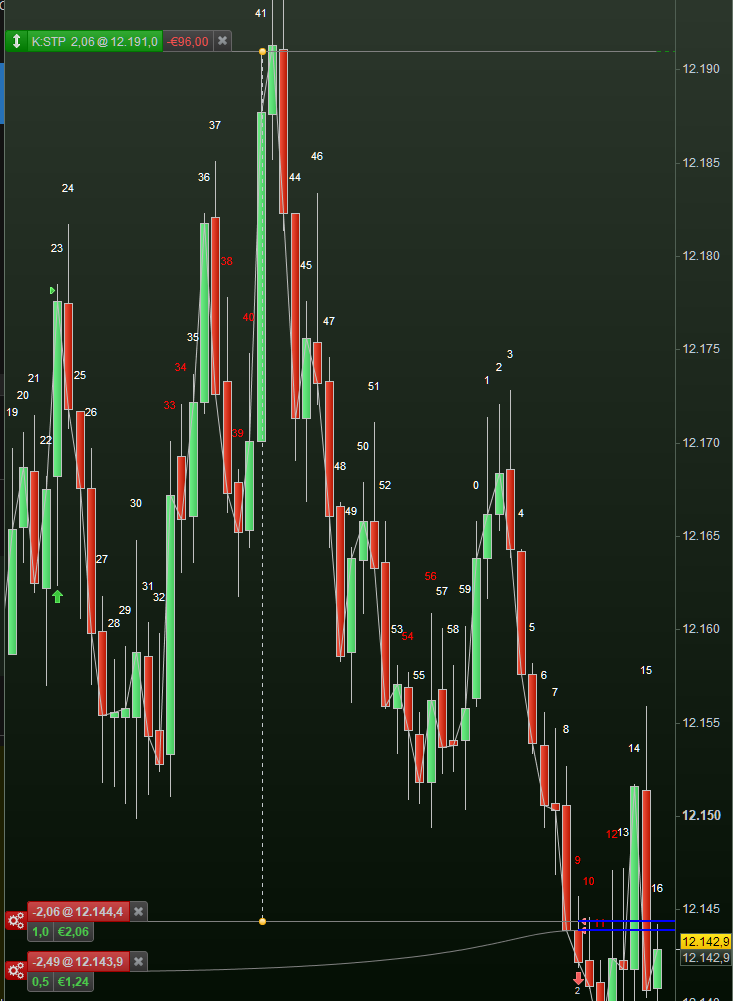Open gear settings for the 12.143,9 order

pos(15,970)
